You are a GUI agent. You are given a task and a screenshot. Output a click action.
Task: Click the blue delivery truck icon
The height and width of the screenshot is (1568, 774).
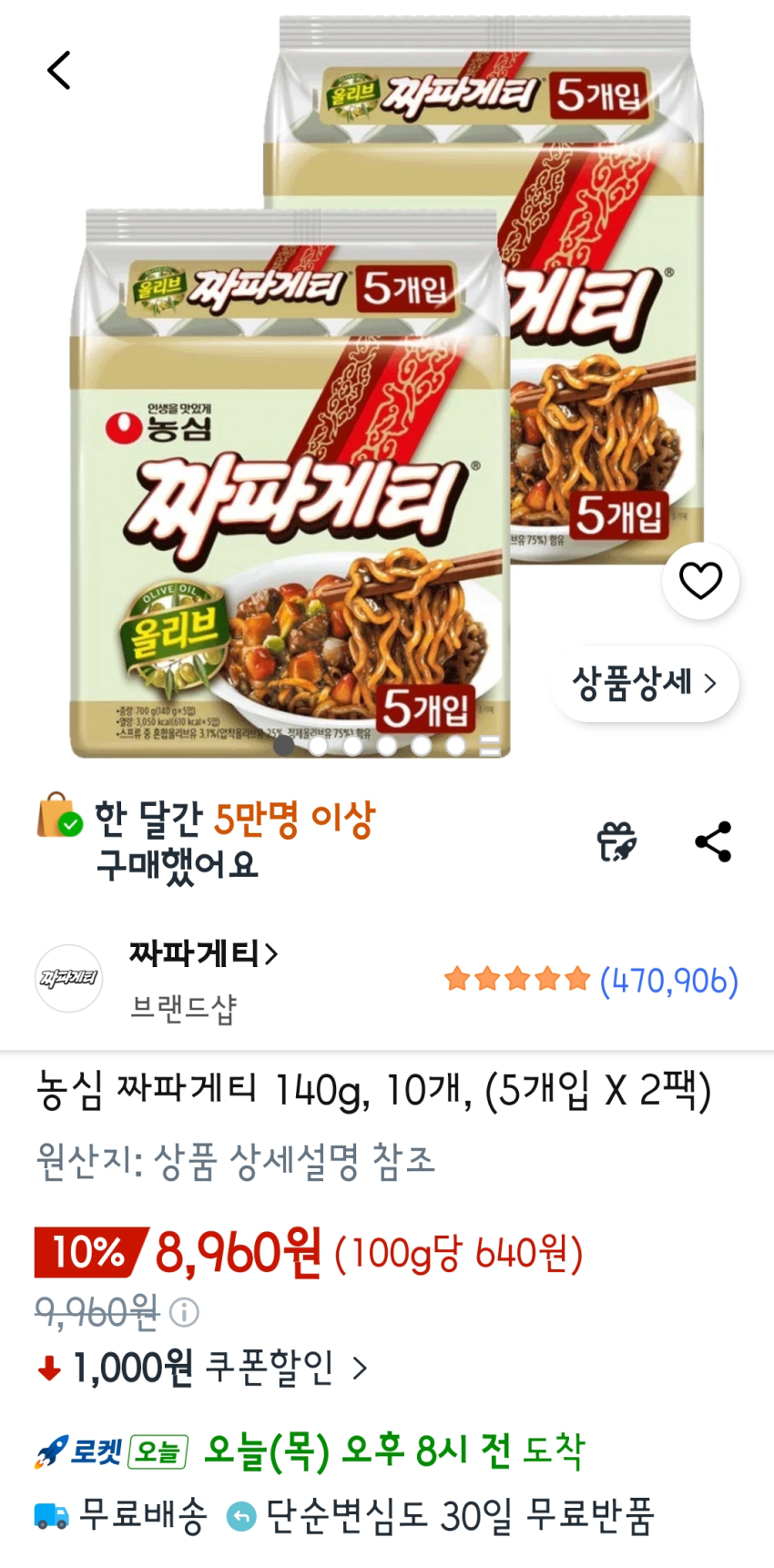point(50,1516)
